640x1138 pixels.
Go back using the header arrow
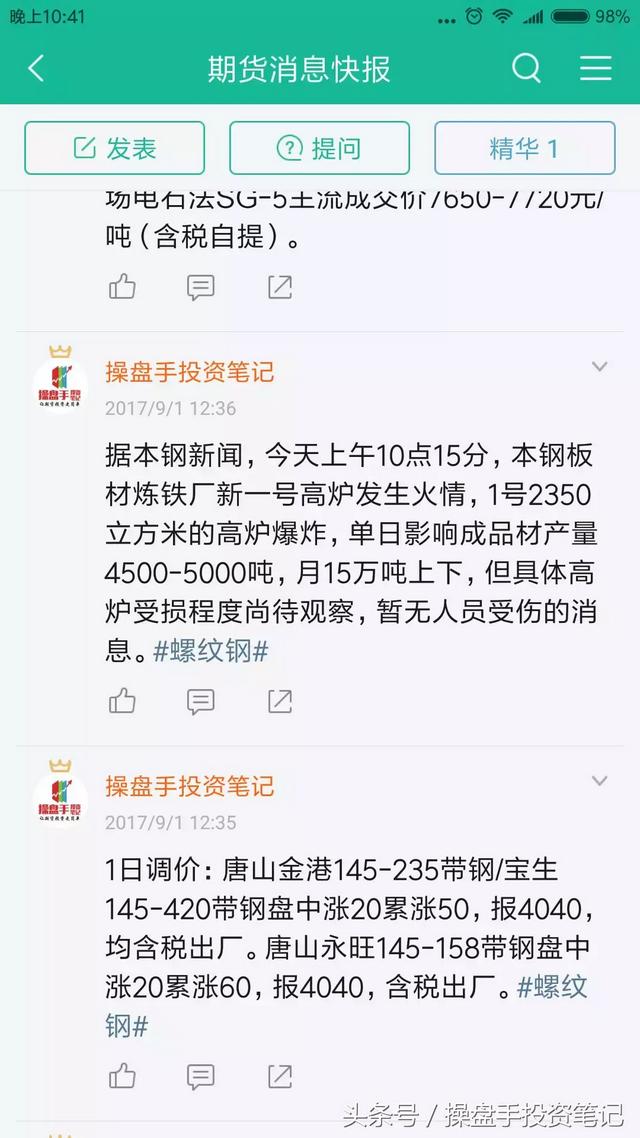pyautogui.click(x=36, y=68)
